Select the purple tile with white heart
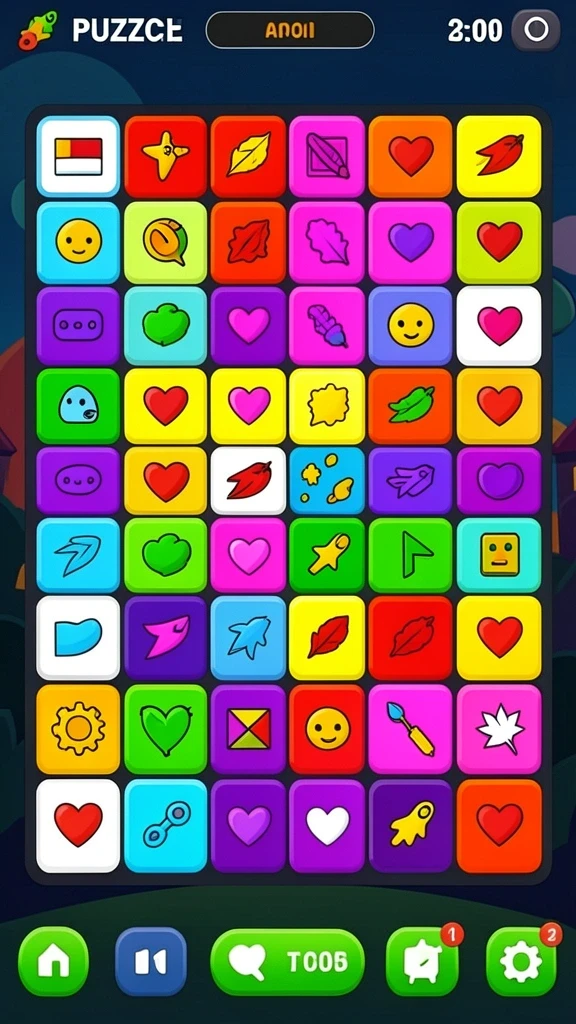576x1024 pixels. pyautogui.click(x=327, y=825)
